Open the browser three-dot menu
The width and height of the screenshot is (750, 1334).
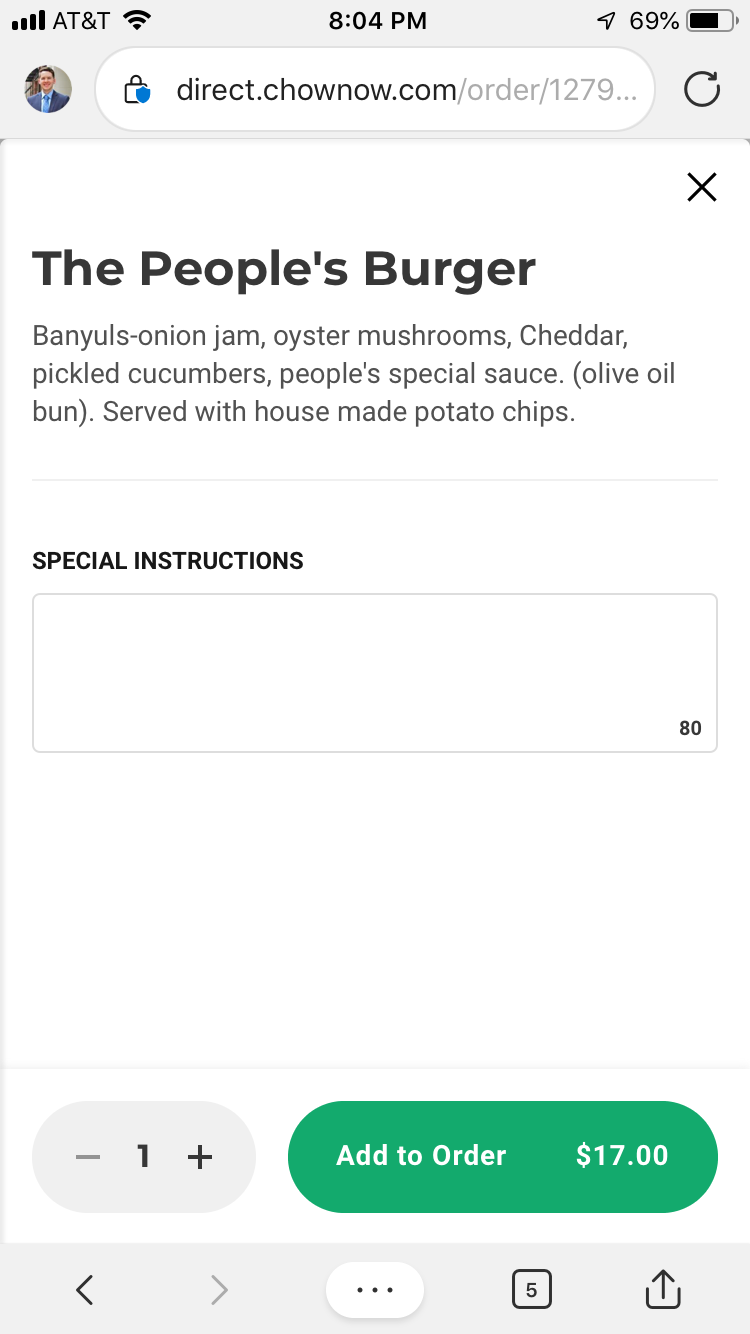tap(375, 1290)
